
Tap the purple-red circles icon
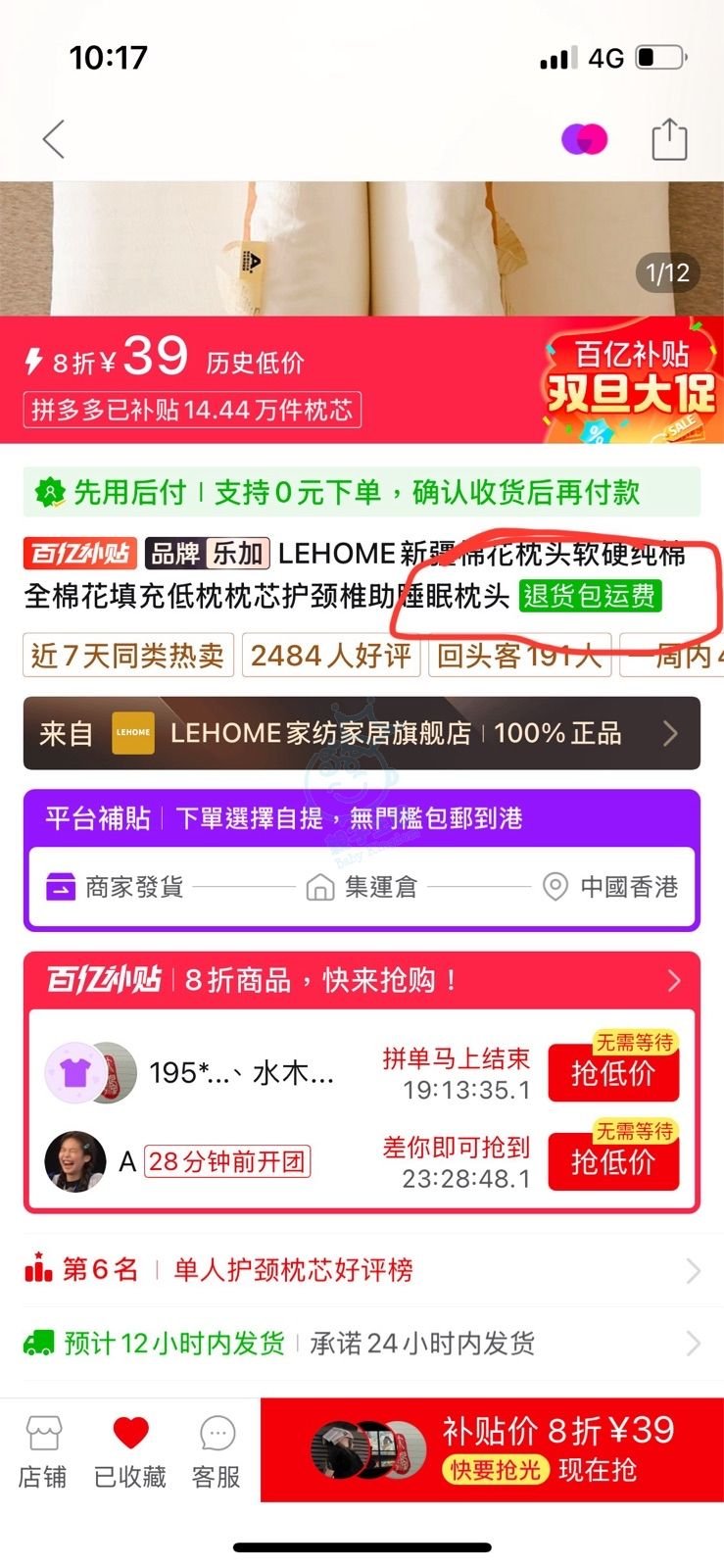pos(584,139)
